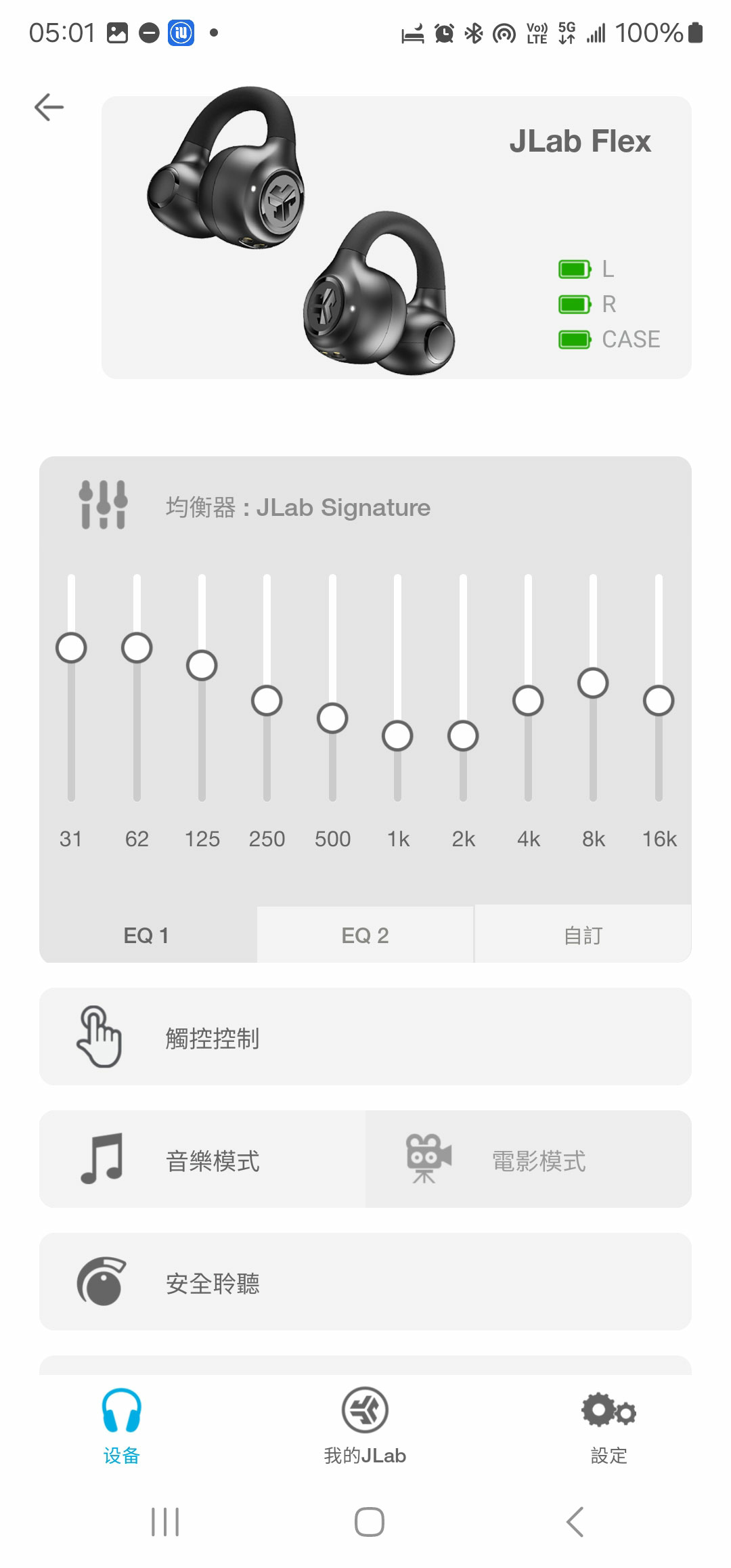
Task: Tap the 我的JLab logo icon
Action: [365, 1414]
